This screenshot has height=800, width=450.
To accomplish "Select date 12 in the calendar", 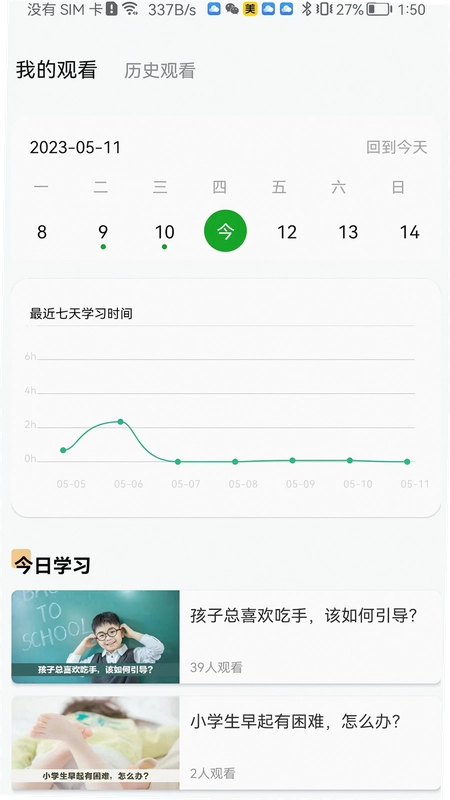I will point(287,232).
